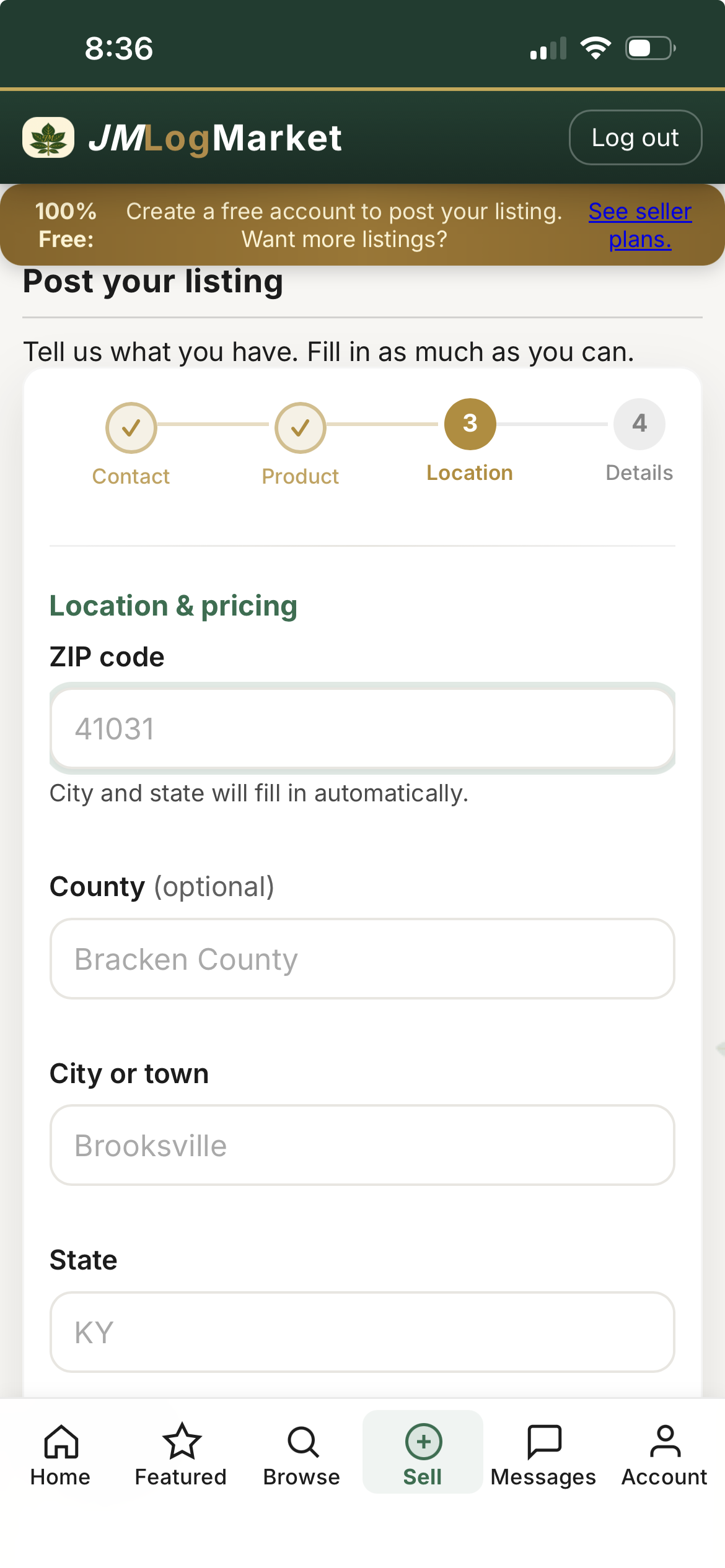Tap the Location step label
Screen dimensions: 725x1568
[x=470, y=473]
